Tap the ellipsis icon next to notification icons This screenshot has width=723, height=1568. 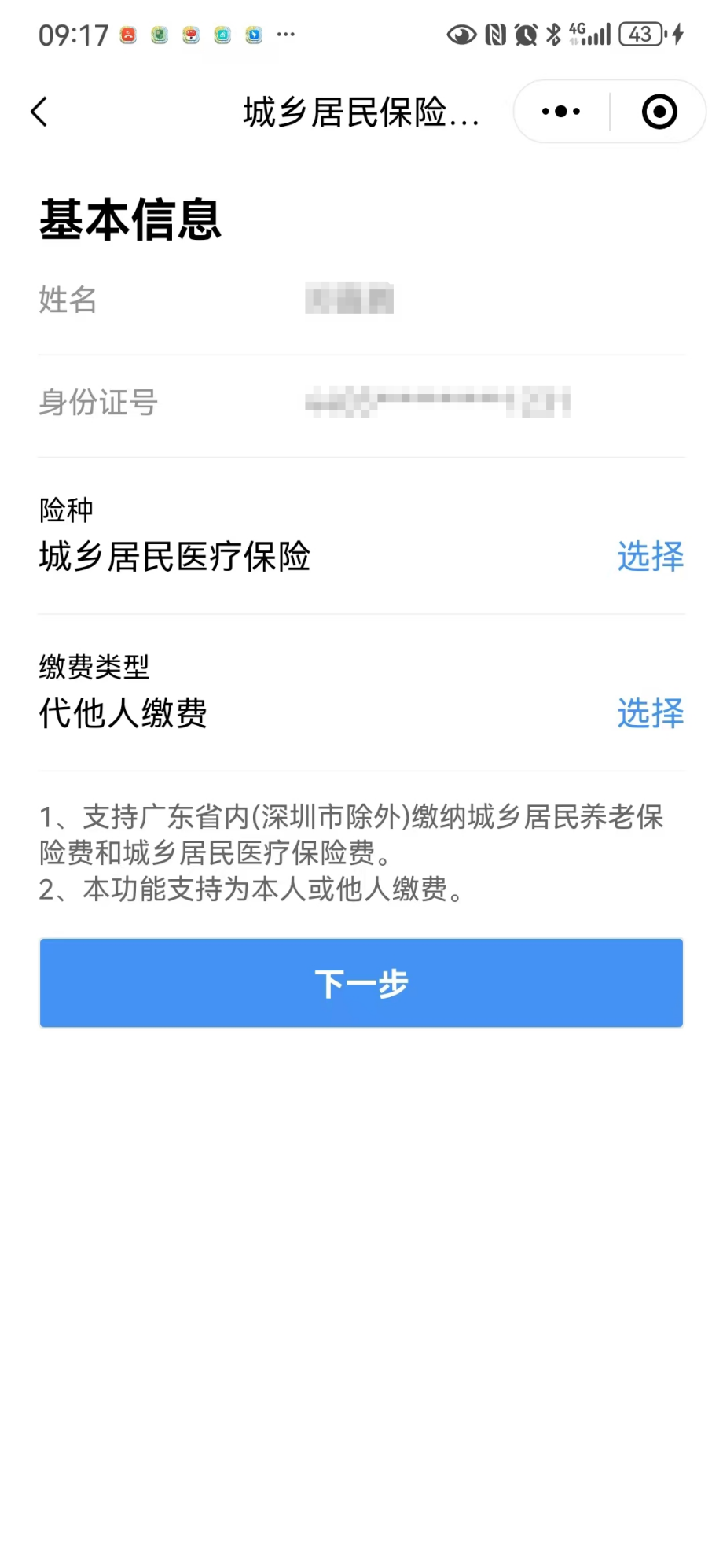pyautogui.click(x=285, y=35)
